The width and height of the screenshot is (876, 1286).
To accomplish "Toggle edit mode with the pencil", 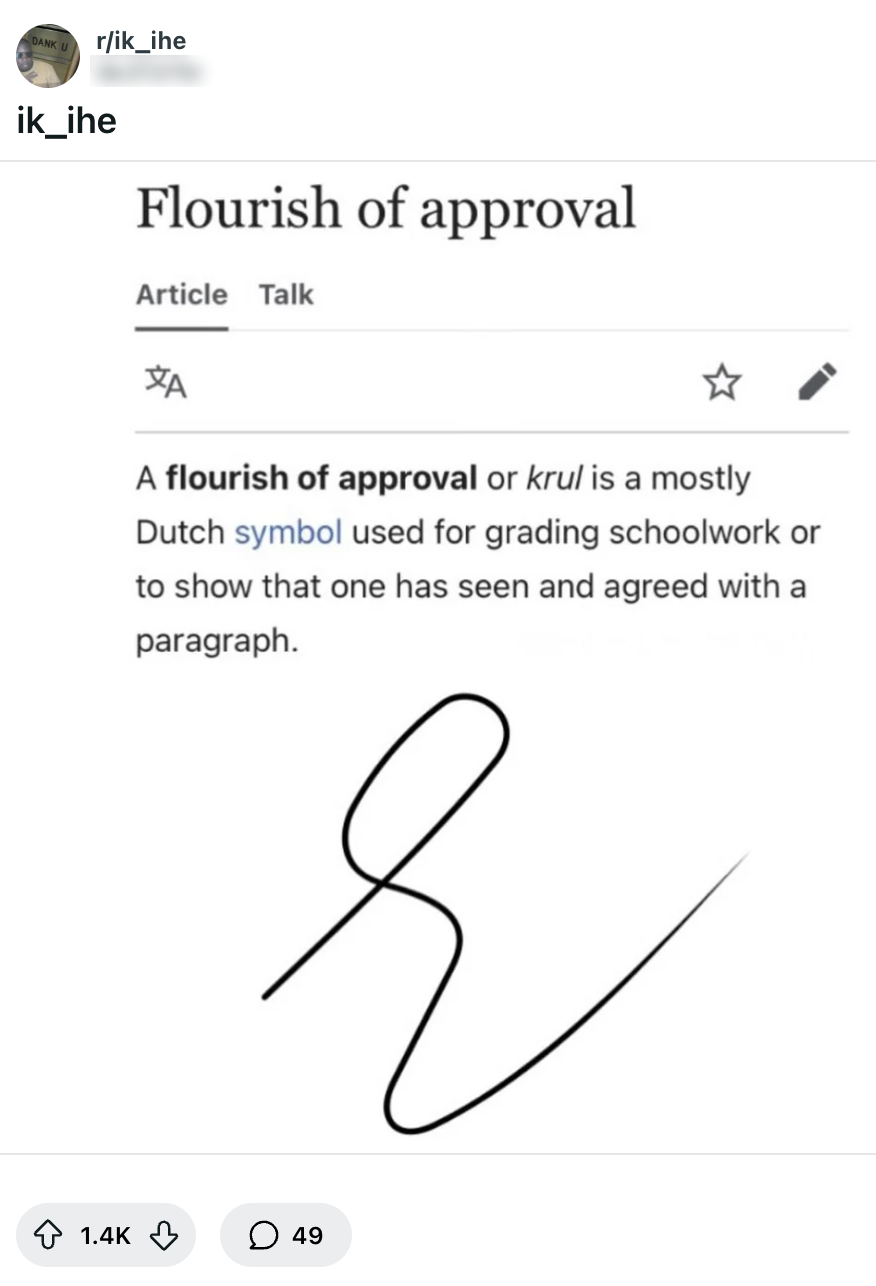I will [818, 381].
